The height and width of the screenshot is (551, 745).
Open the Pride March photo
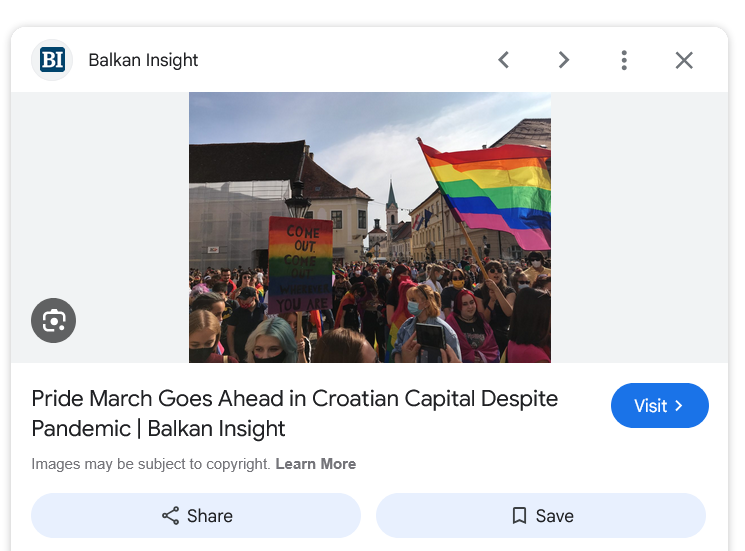[370, 227]
